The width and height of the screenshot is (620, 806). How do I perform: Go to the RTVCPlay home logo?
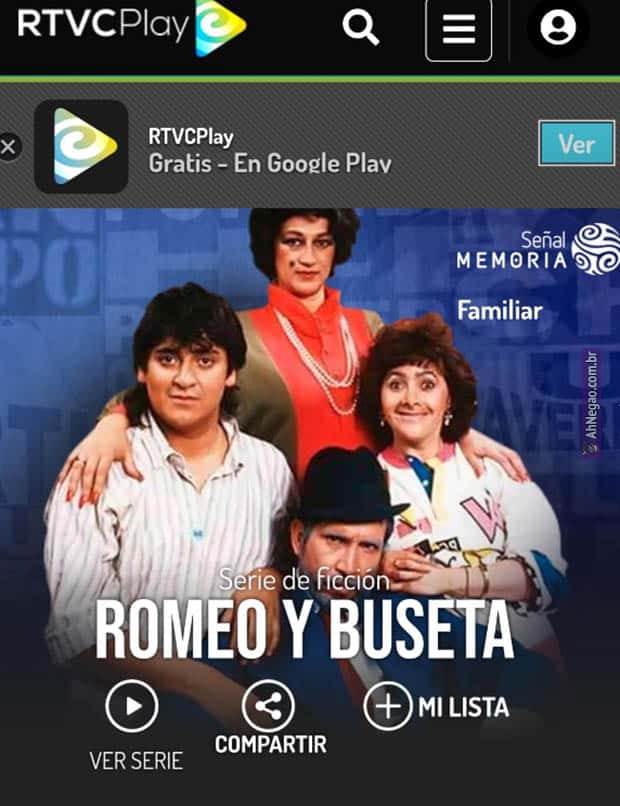pos(130,26)
